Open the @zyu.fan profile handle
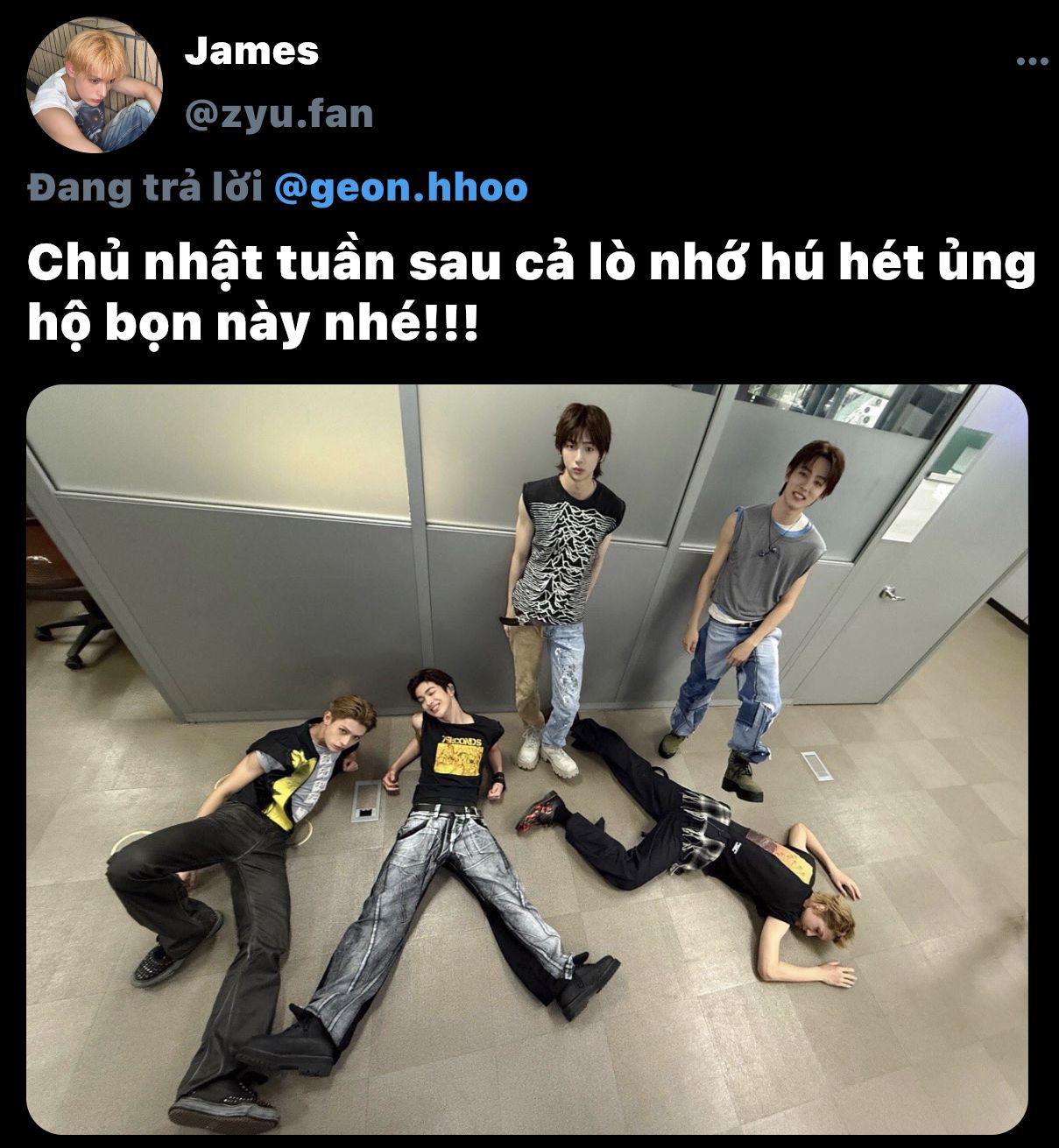This screenshot has height=1148, width=1059. [x=279, y=113]
